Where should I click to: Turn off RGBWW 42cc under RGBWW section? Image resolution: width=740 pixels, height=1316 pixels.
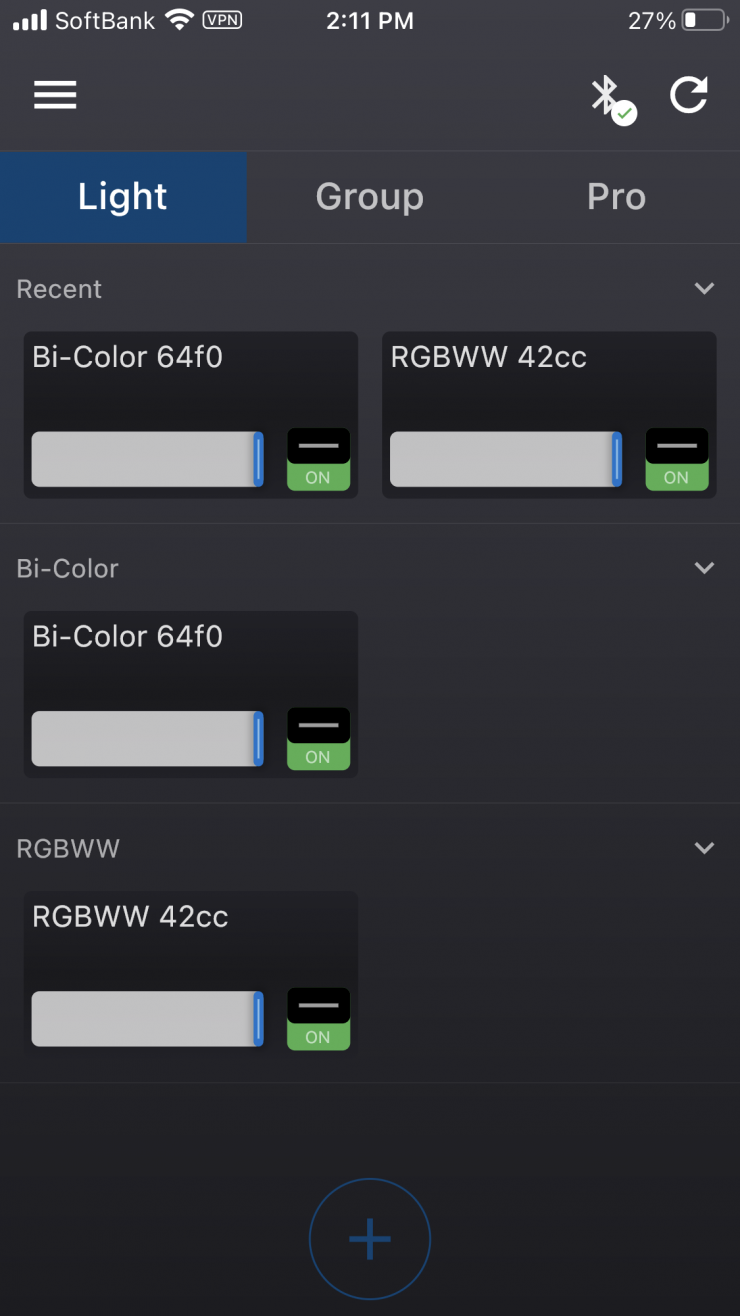pos(318,1020)
